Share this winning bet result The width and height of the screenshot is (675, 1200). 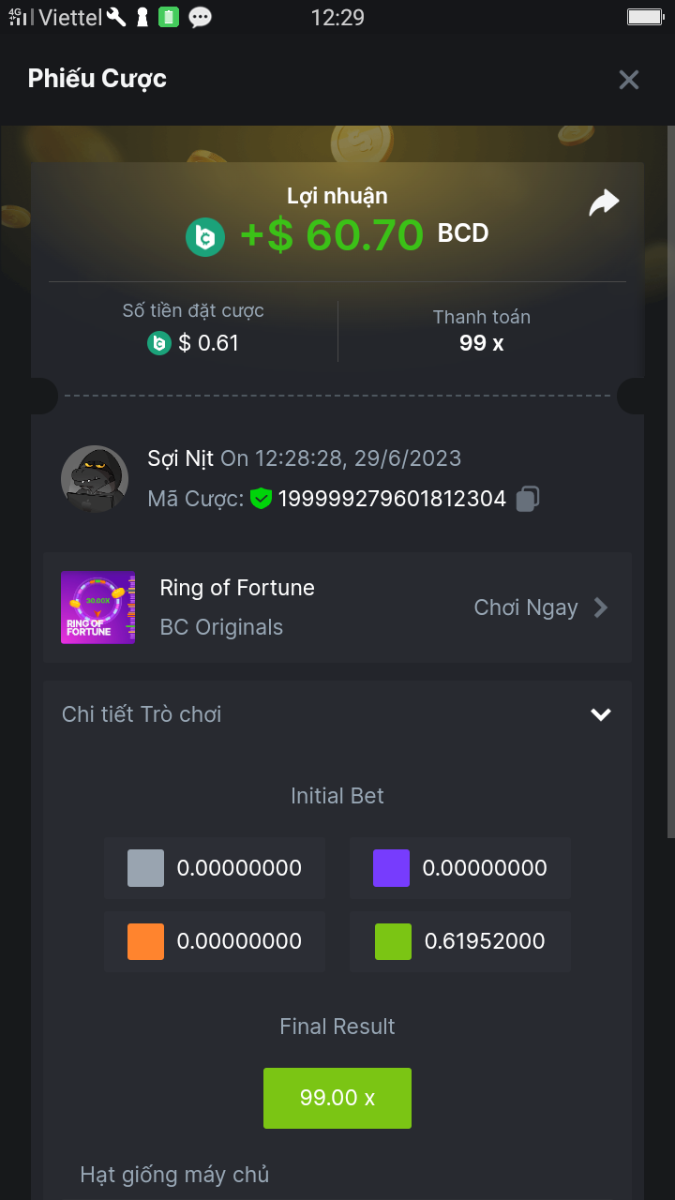click(603, 204)
